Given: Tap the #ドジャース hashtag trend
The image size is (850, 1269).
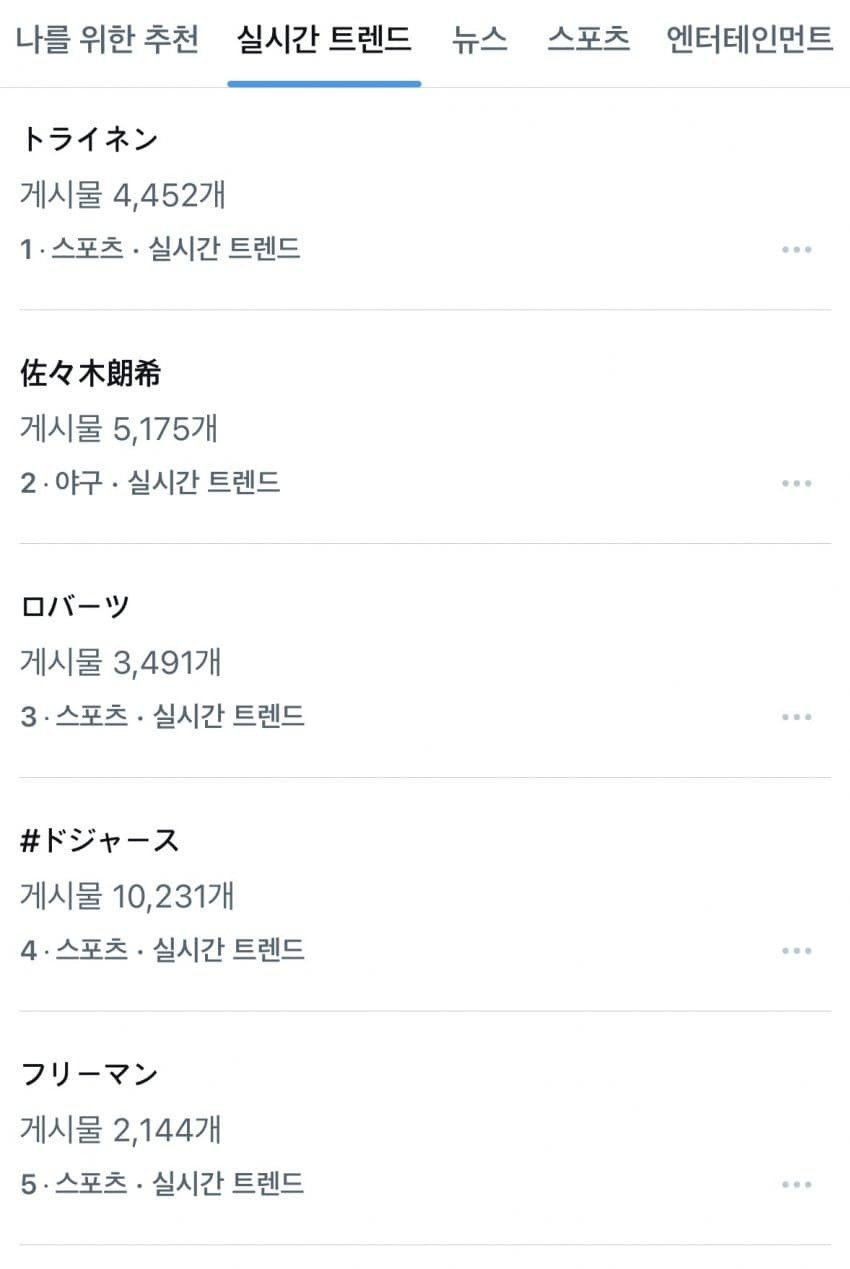Looking at the screenshot, I should point(100,841).
